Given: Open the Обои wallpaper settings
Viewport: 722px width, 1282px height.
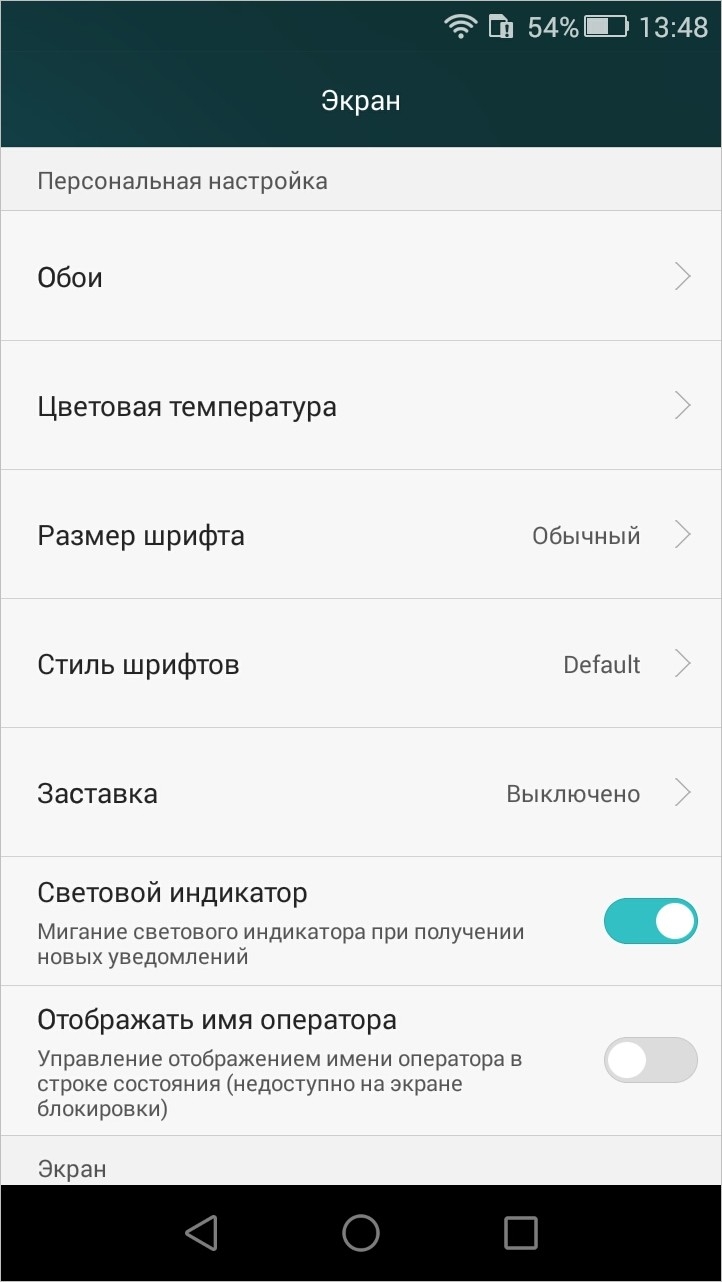Looking at the screenshot, I should tap(361, 276).
